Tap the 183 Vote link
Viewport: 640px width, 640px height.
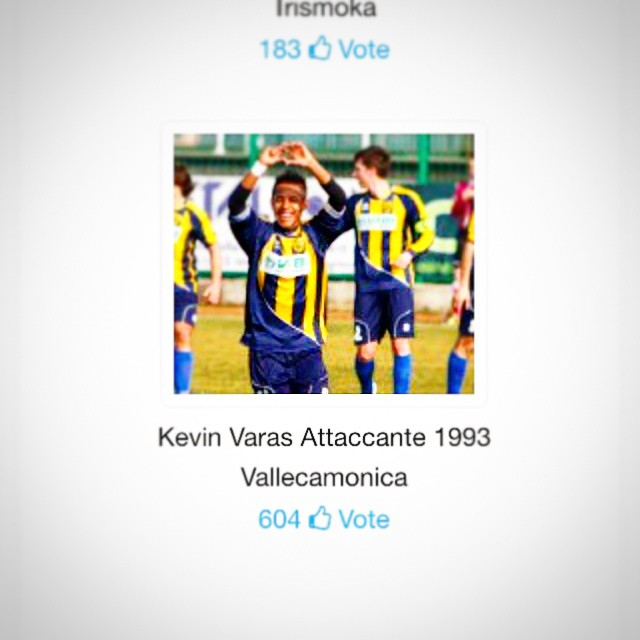[x=324, y=49]
